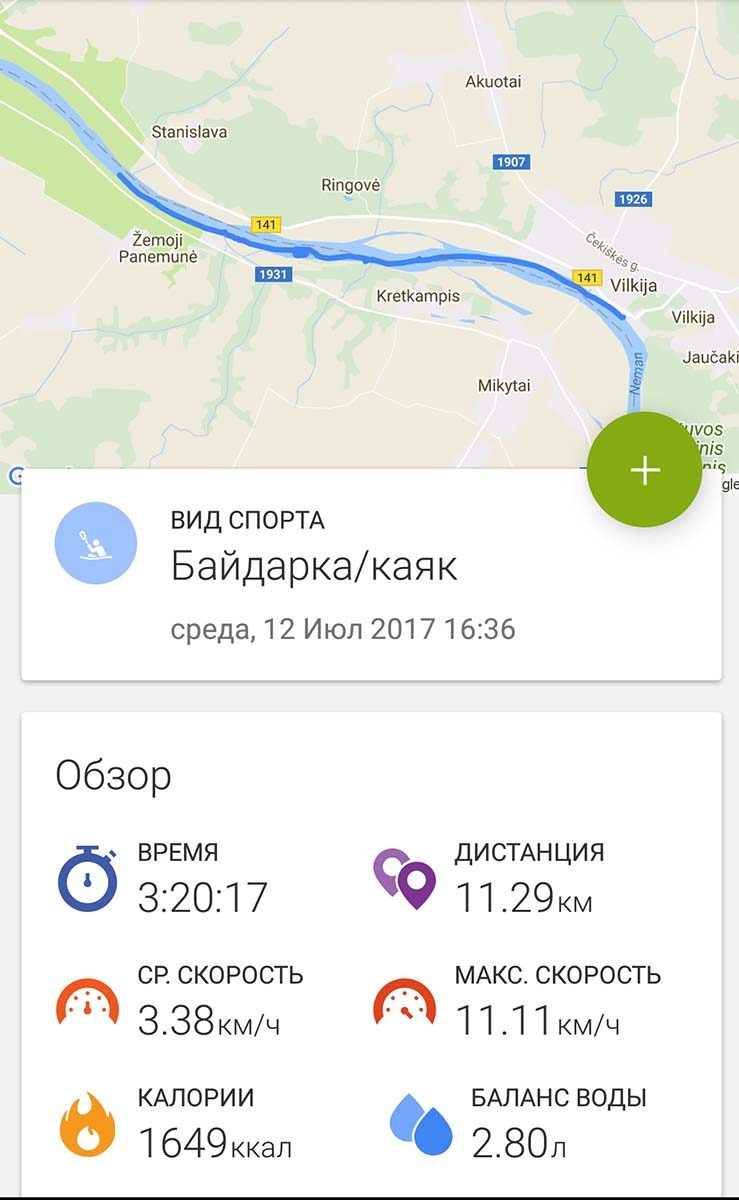The height and width of the screenshot is (1200, 739).
Task: Open the Байдарка/каяк sport type card
Action: click(x=371, y=575)
